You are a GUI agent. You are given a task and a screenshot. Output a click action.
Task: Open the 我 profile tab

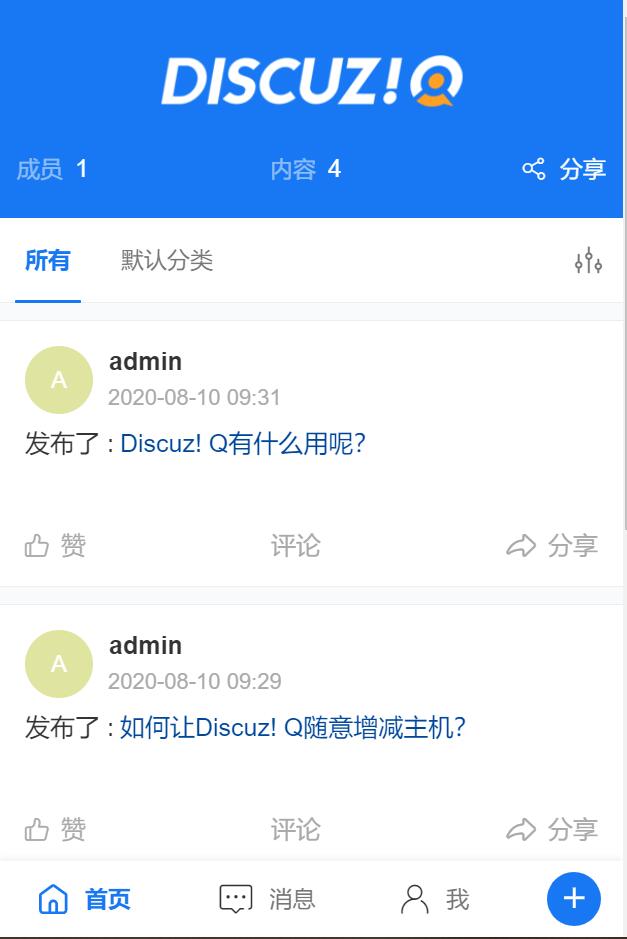pyautogui.click(x=435, y=900)
